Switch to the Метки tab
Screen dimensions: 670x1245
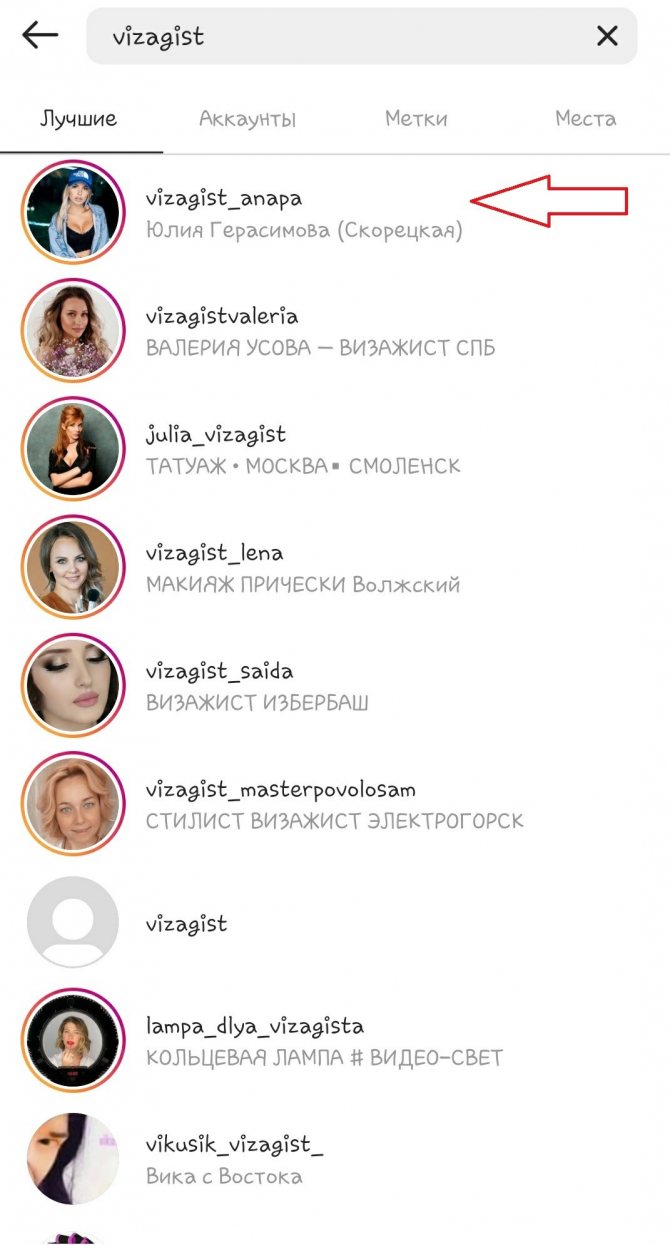tap(416, 119)
